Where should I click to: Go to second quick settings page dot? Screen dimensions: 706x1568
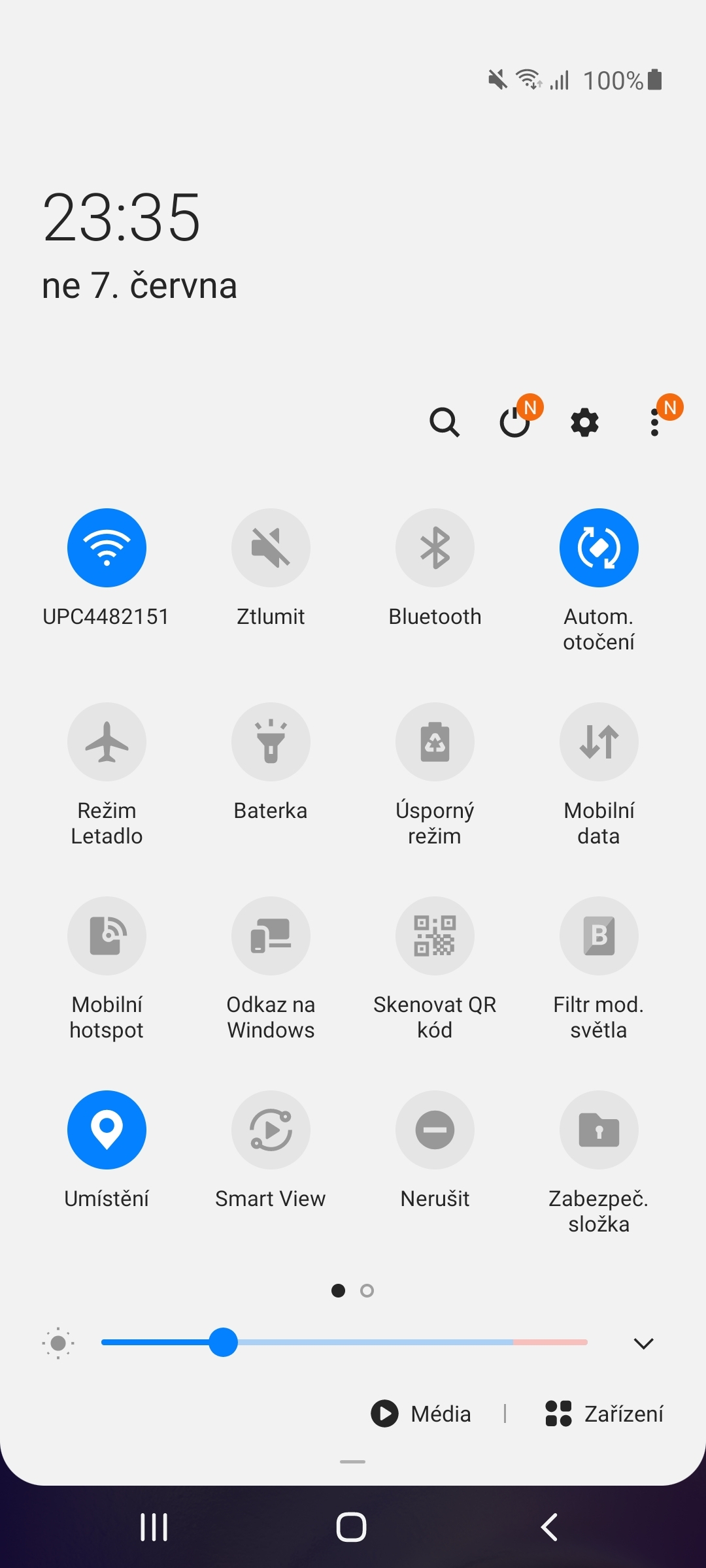(x=367, y=1290)
